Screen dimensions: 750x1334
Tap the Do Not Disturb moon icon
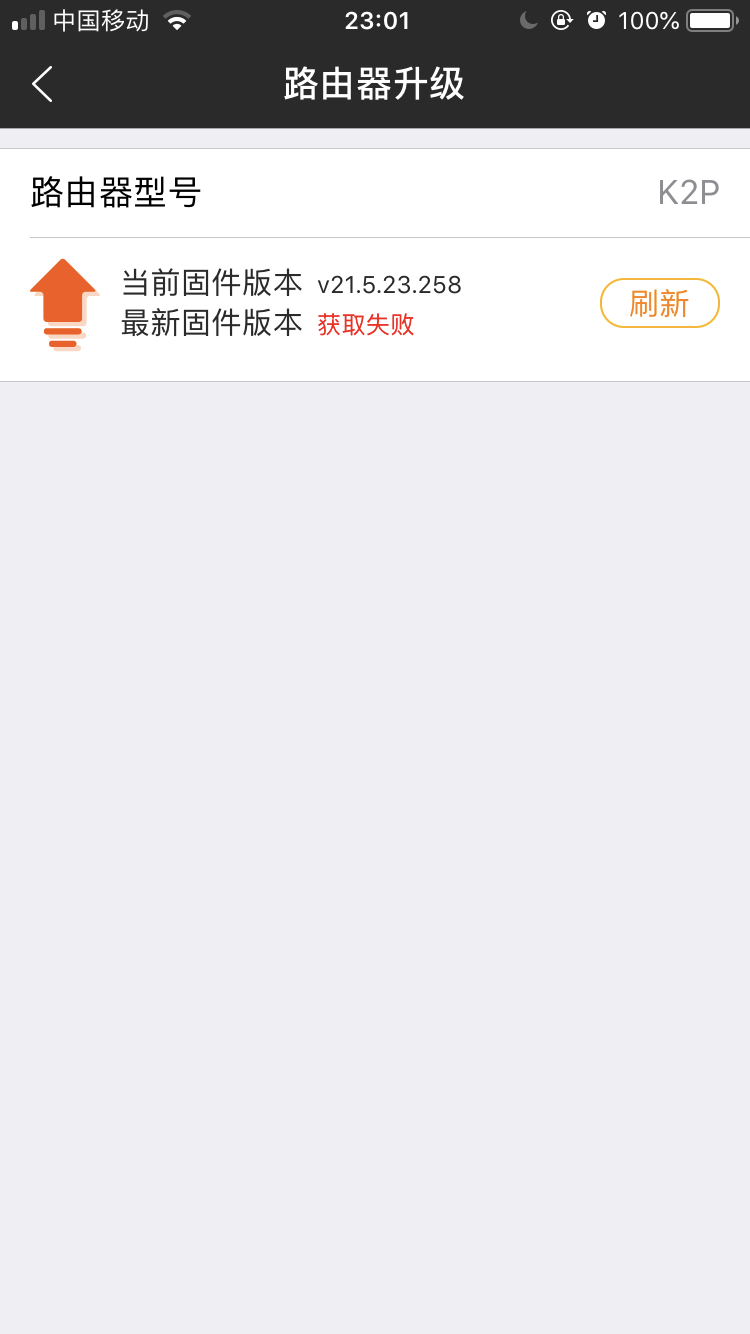pos(528,19)
